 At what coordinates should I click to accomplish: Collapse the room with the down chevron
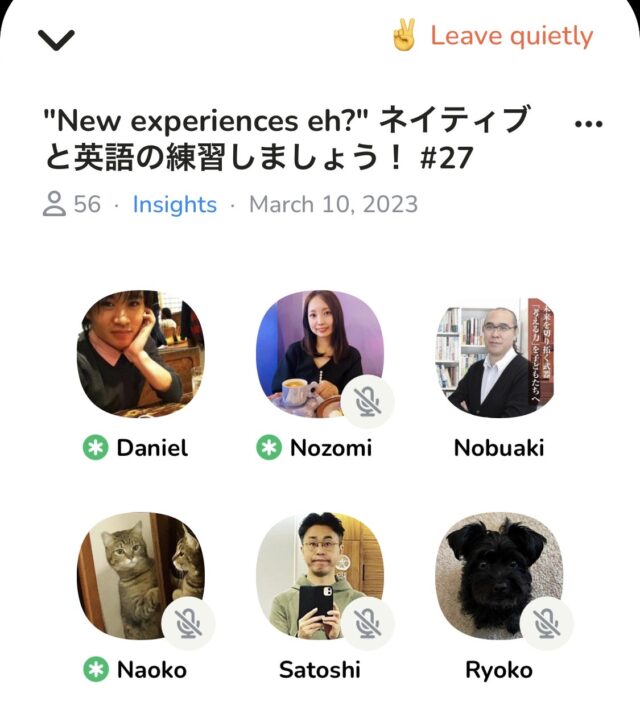click(x=56, y=39)
